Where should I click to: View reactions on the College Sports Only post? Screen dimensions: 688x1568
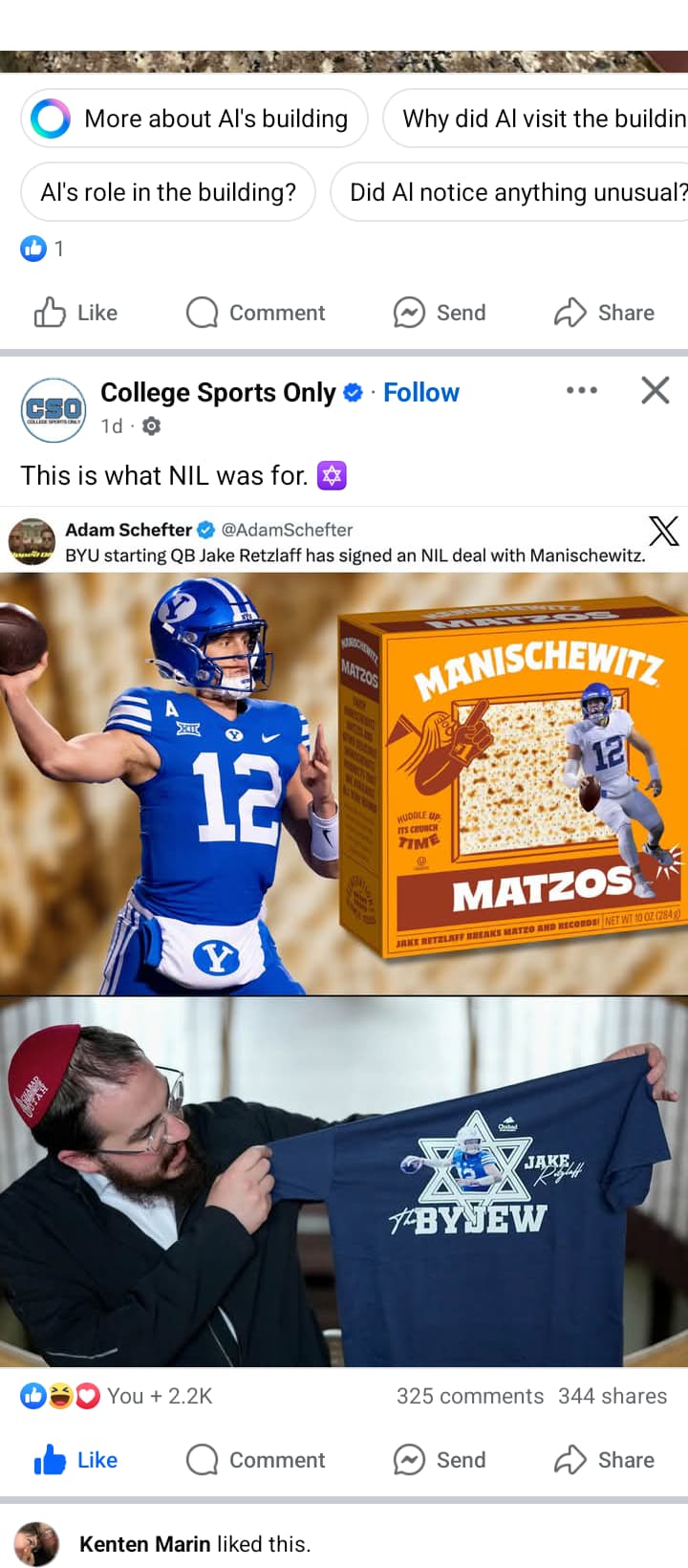point(117,1396)
